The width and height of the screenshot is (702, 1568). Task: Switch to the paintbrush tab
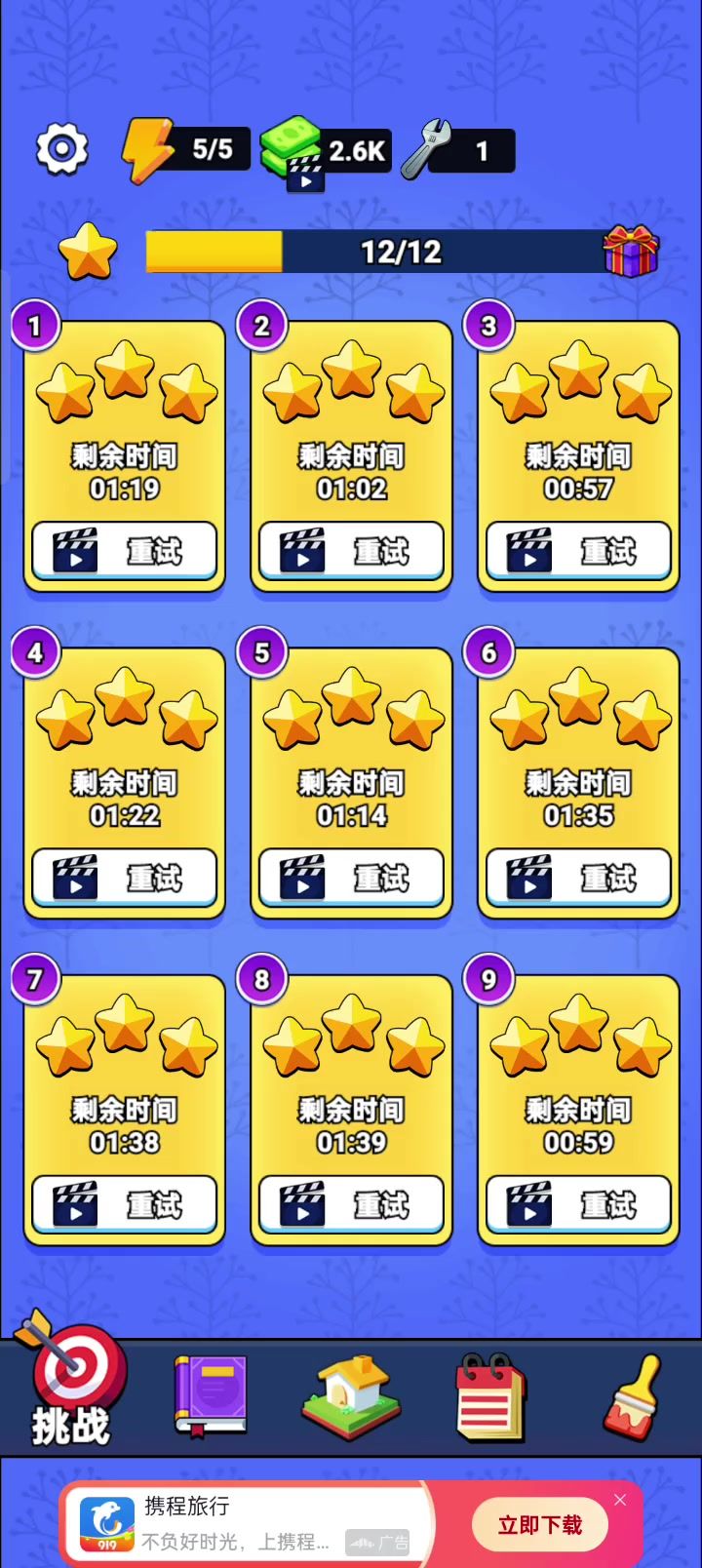(632, 1396)
